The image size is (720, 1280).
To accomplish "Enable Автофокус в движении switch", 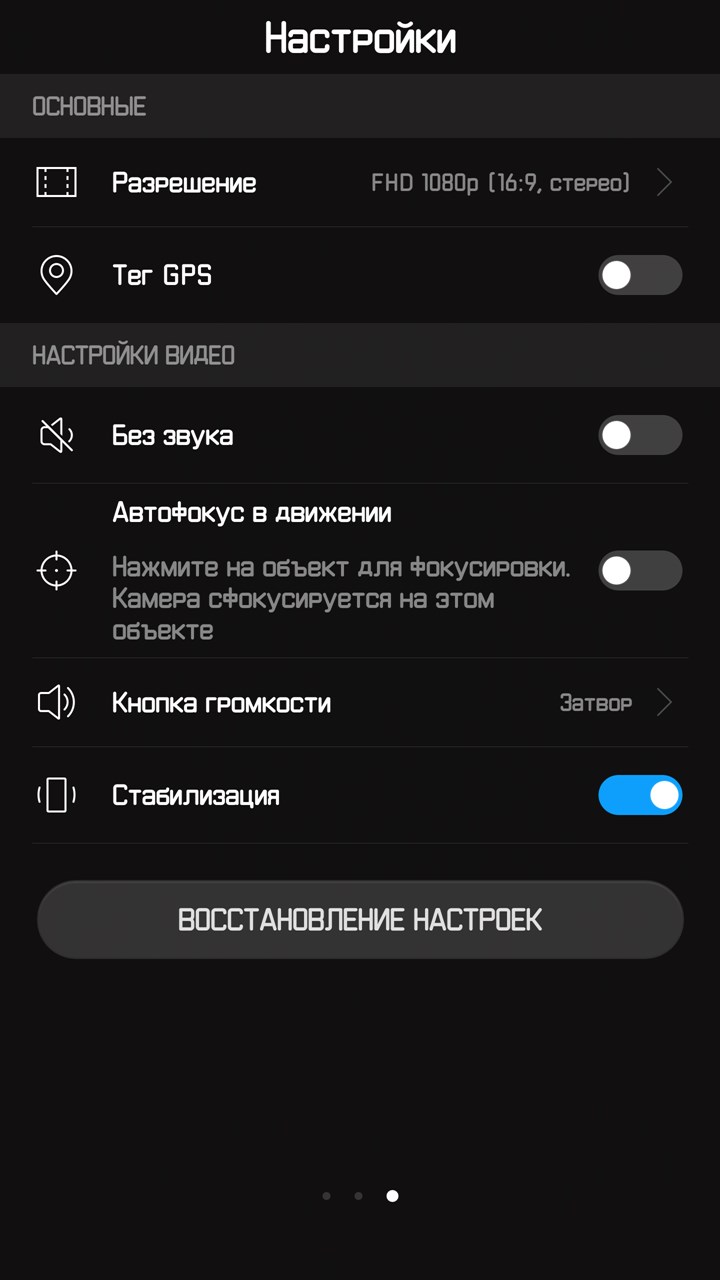I will coord(640,570).
